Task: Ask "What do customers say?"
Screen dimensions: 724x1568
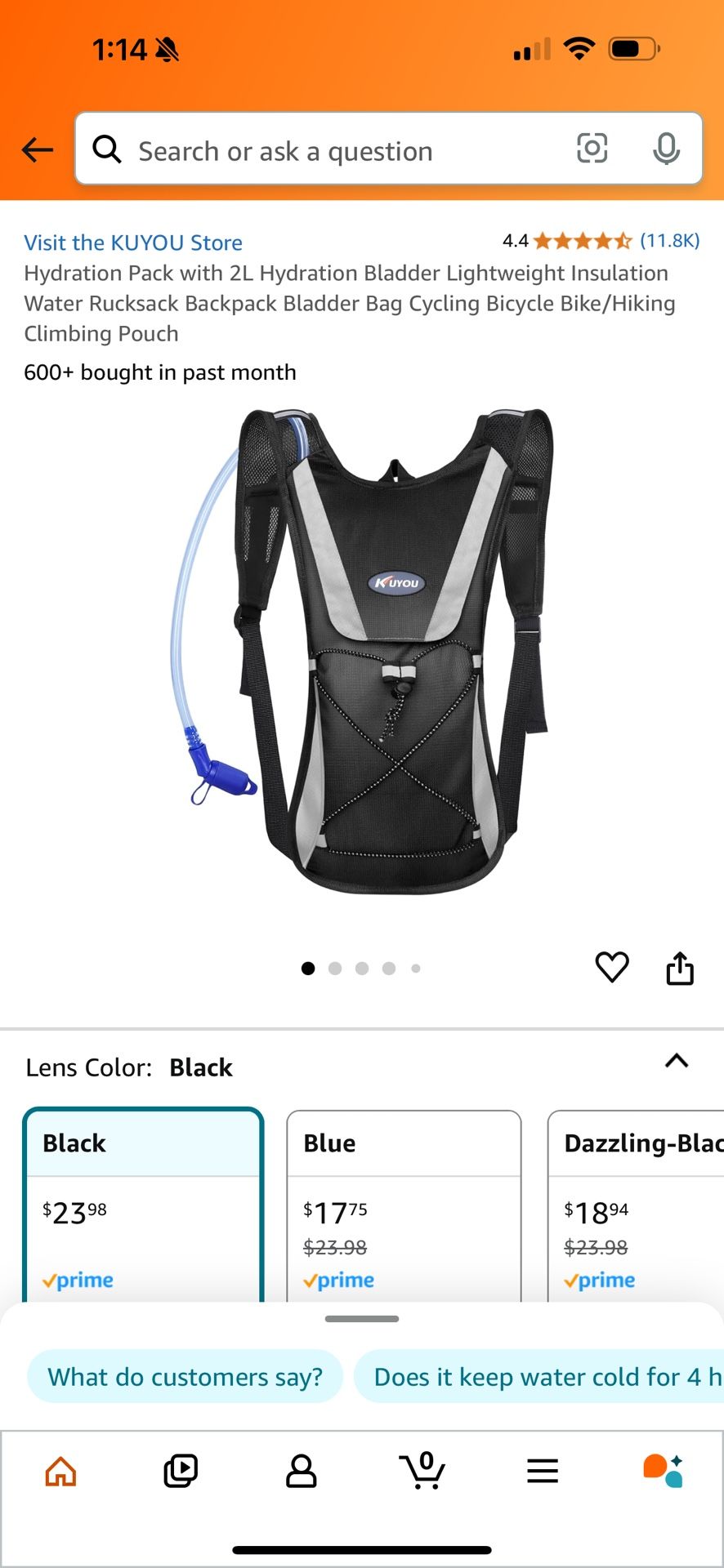Action: [x=185, y=1377]
